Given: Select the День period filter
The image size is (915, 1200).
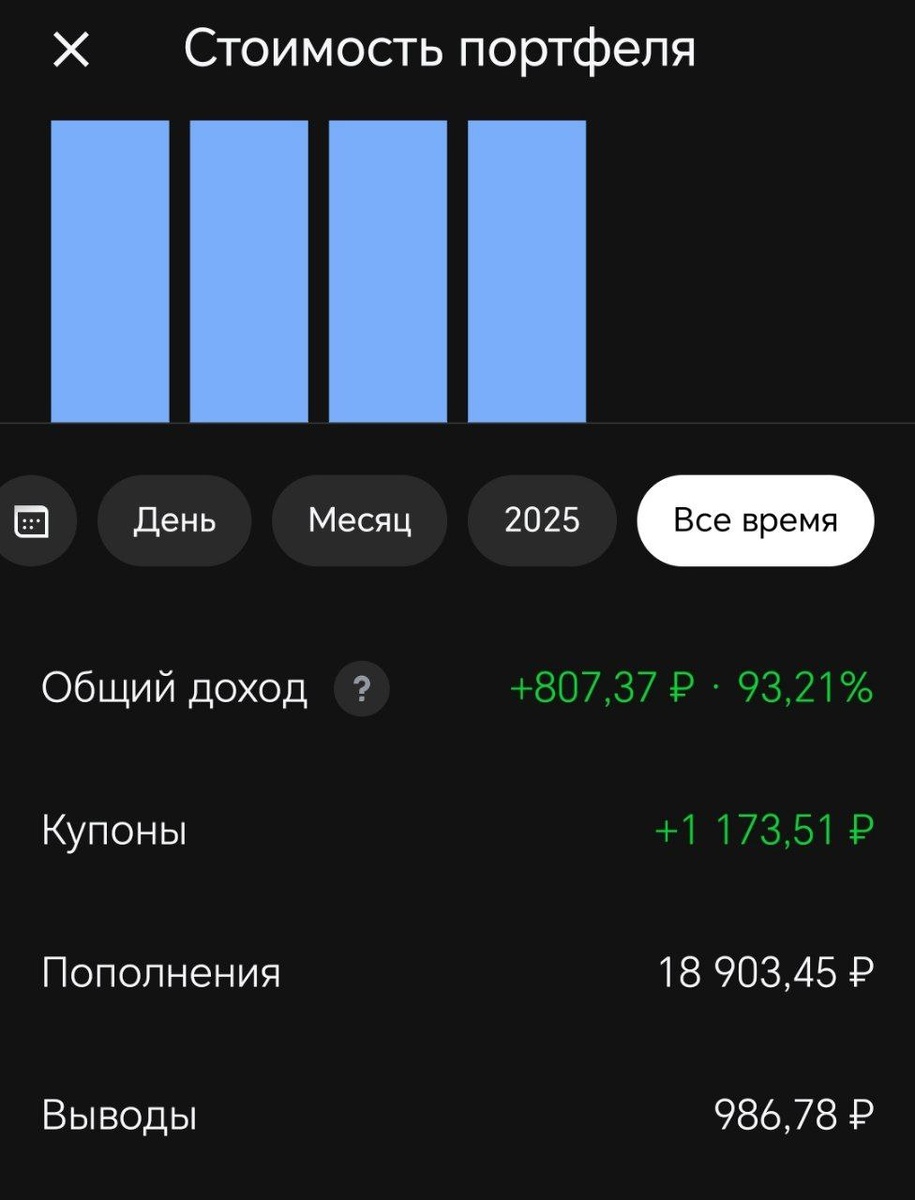Looking at the screenshot, I should [x=174, y=520].
